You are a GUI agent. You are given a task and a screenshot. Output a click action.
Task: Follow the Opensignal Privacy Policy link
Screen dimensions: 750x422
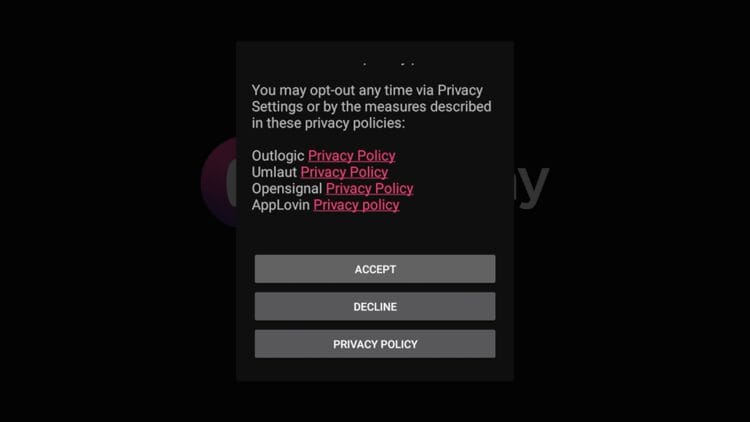point(369,188)
